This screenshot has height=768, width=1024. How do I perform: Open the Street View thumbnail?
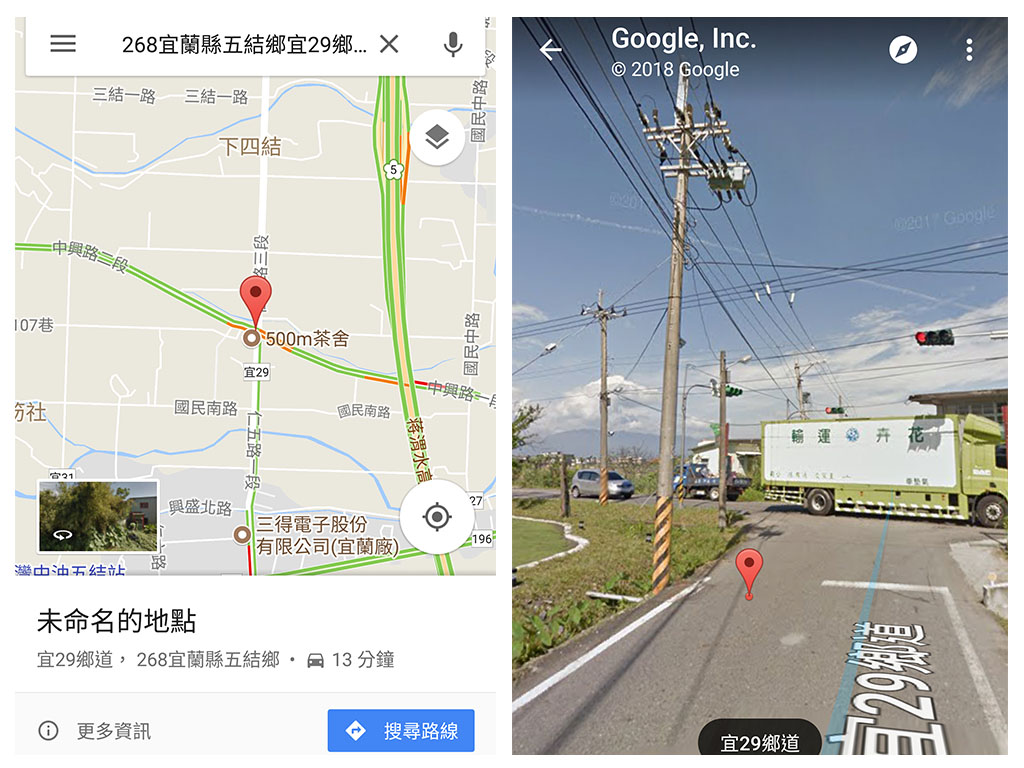click(x=98, y=516)
